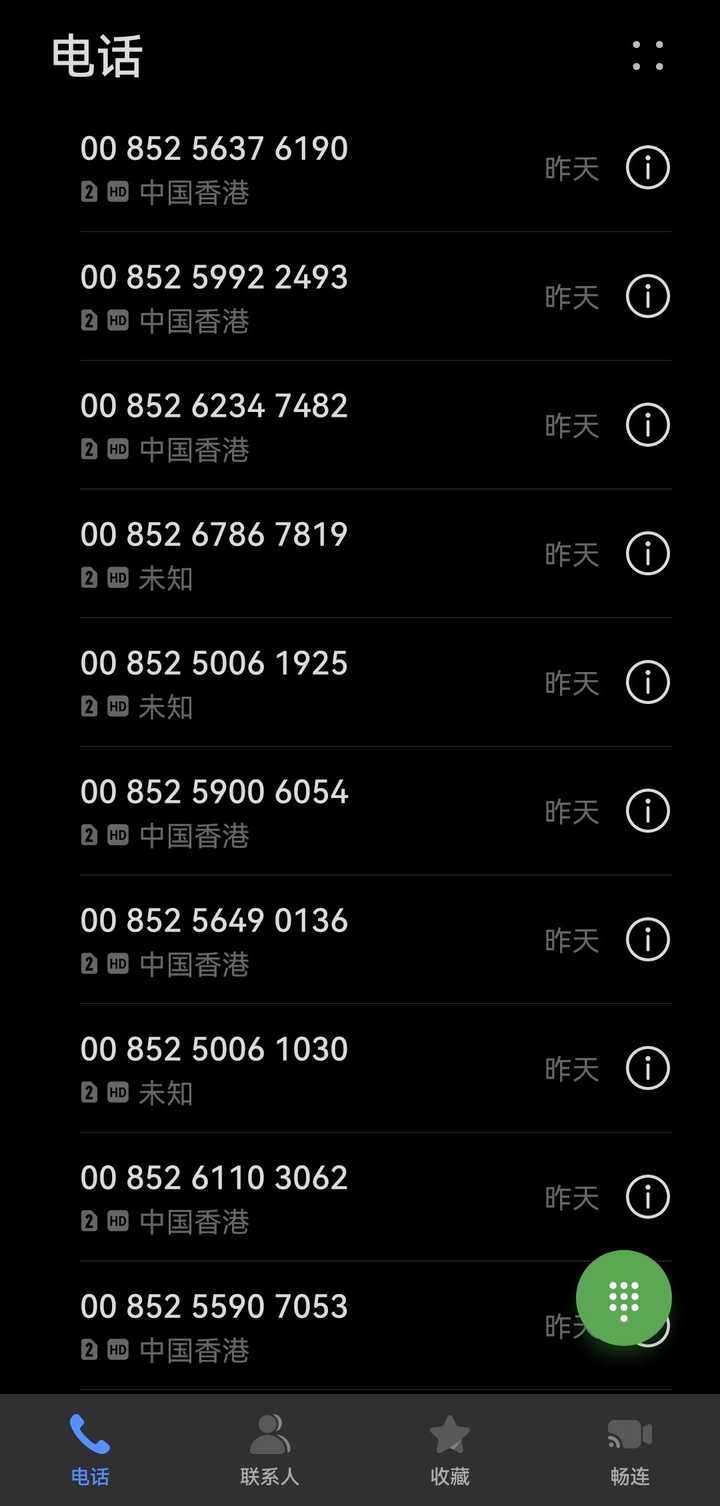Open the overflow menu at top right
720x1506 pixels.
647,57
